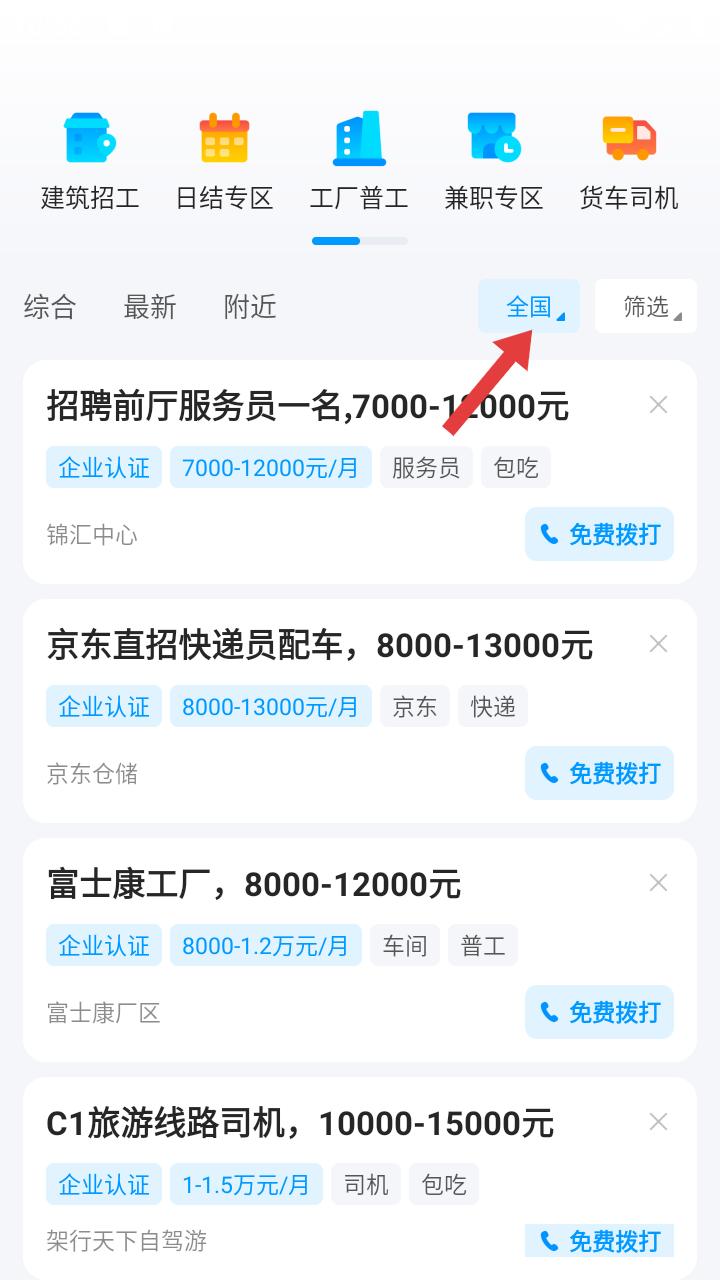Expand the 全国 region dropdown
This screenshot has height=1280, width=720.
[x=529, y=306]
